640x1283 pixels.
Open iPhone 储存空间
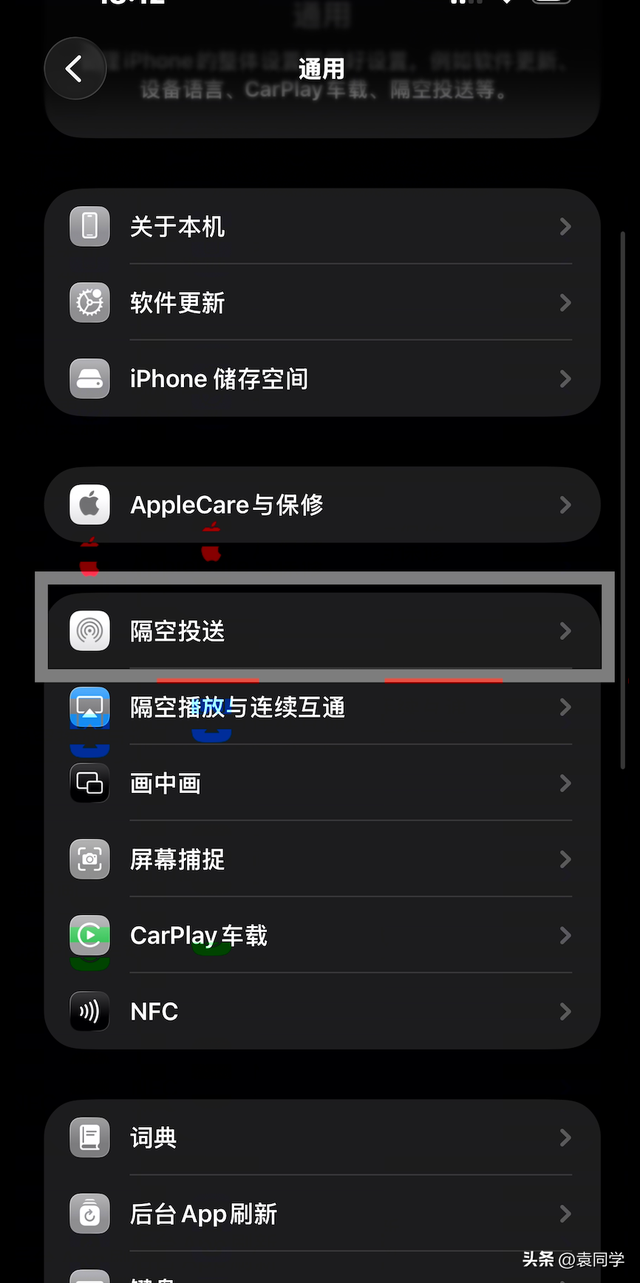[x=320, y=379]
